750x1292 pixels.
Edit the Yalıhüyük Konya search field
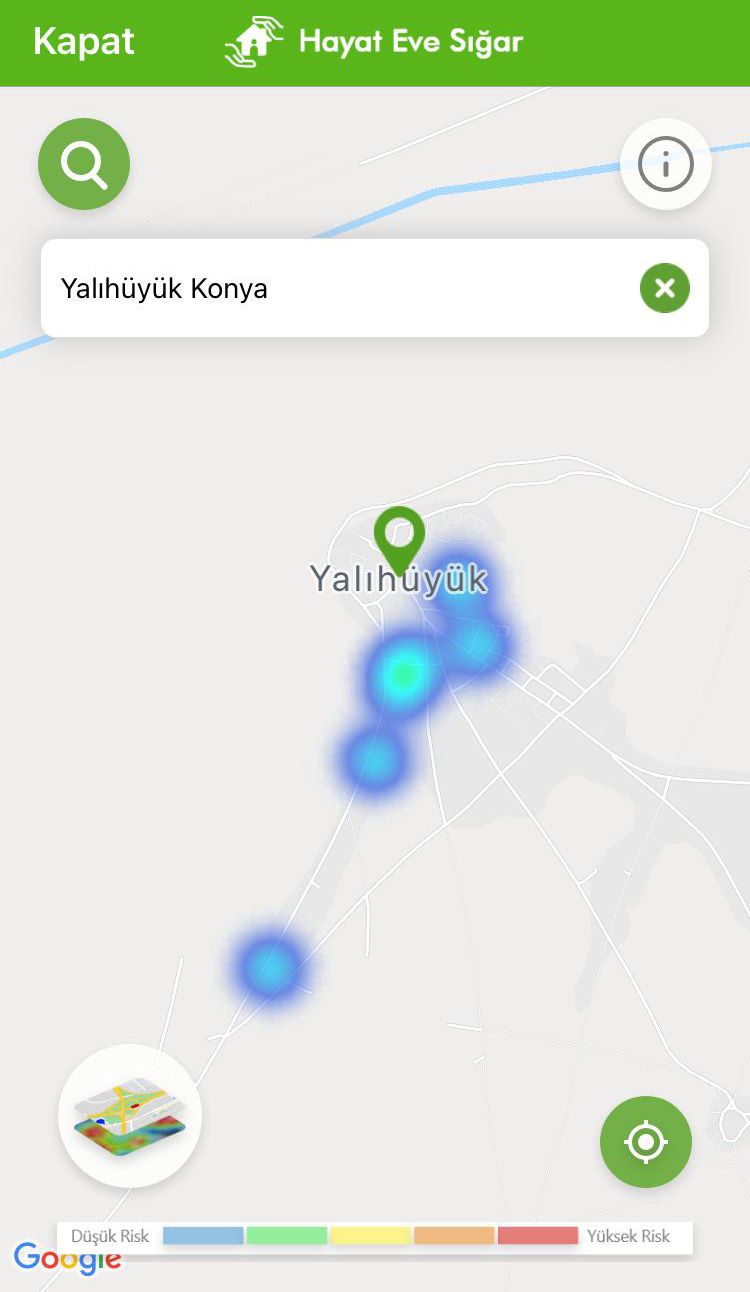click(330, 289)
